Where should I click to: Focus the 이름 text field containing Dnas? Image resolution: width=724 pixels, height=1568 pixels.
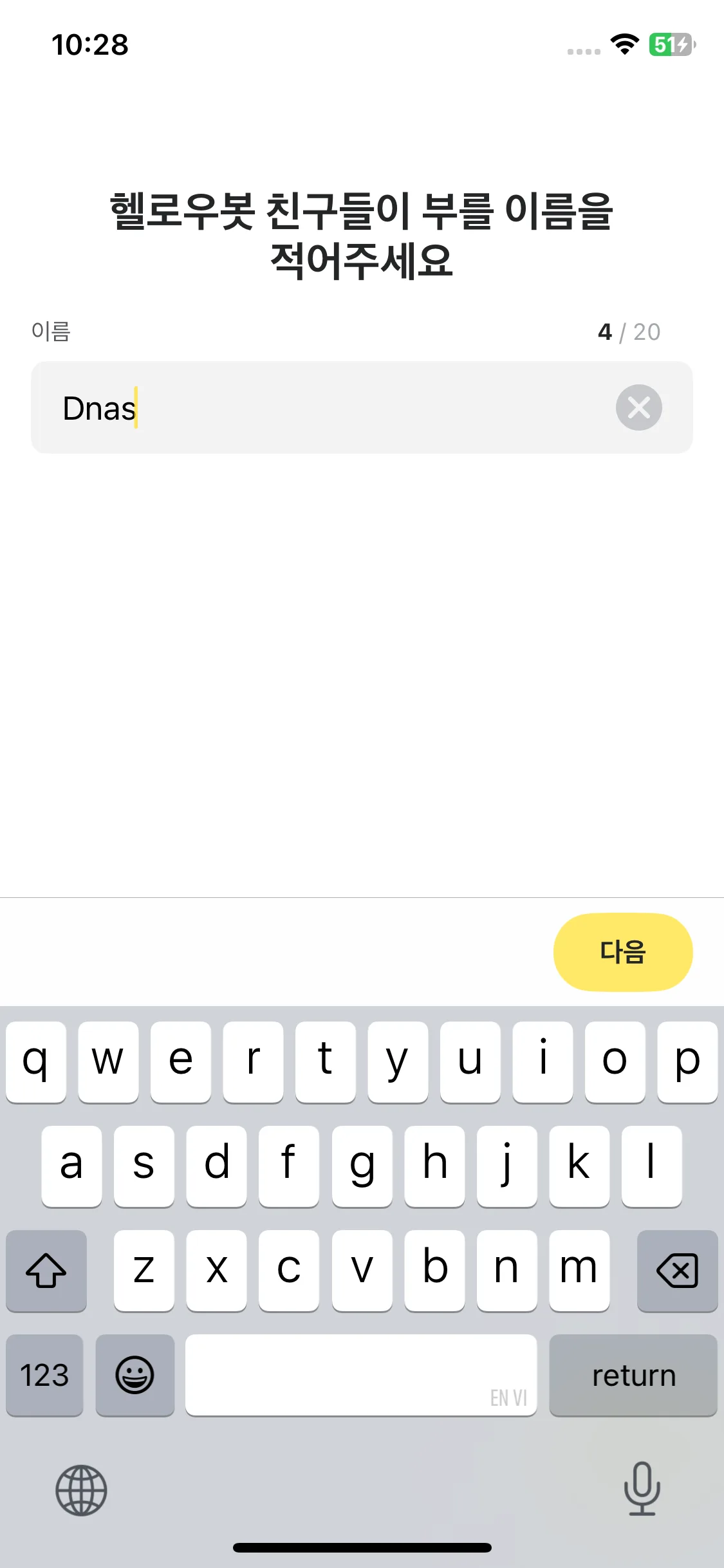(362, 407)
